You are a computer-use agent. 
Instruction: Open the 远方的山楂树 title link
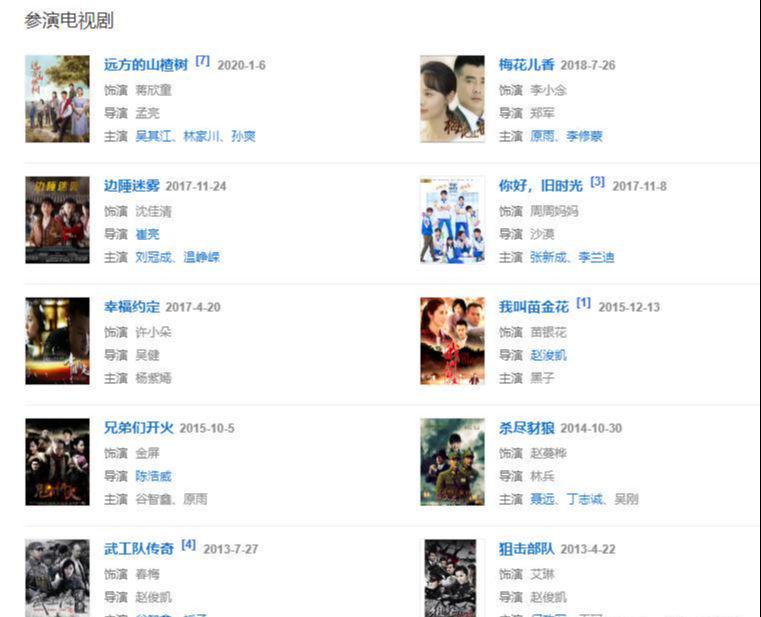coord(145,65)
